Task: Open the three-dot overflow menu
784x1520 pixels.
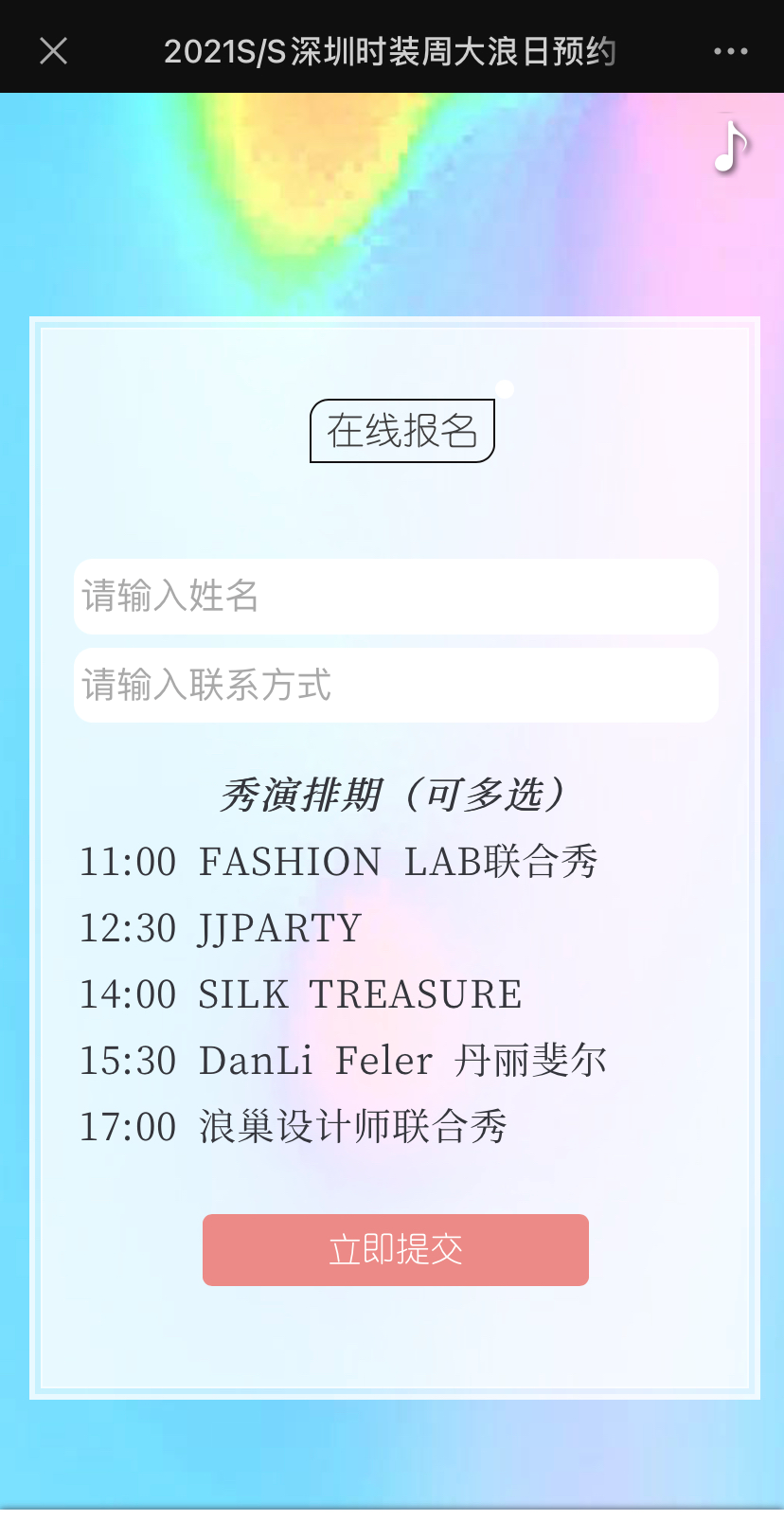Action: point(730,51)
